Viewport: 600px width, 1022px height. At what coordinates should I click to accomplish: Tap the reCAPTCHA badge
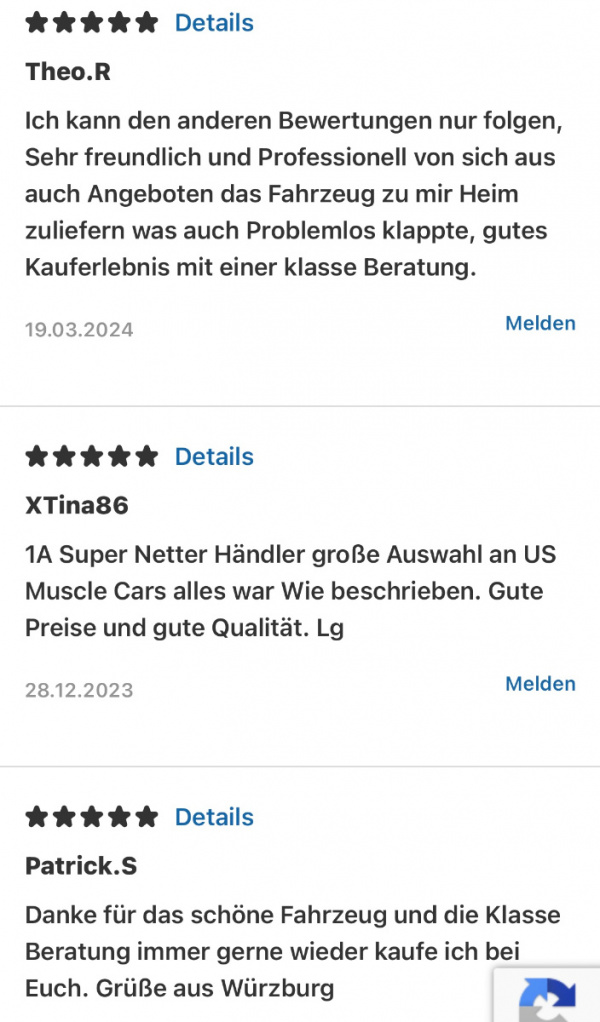(547, 995)
